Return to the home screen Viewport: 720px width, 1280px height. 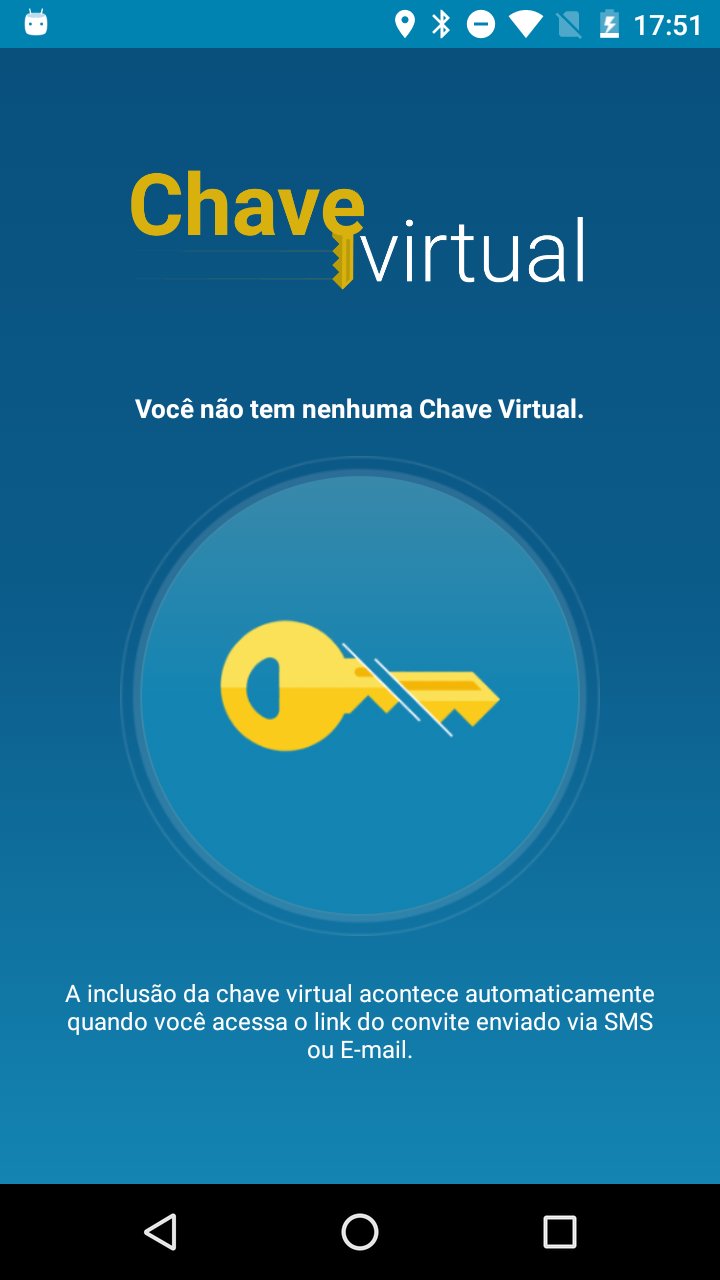(x=360, y=1232)
